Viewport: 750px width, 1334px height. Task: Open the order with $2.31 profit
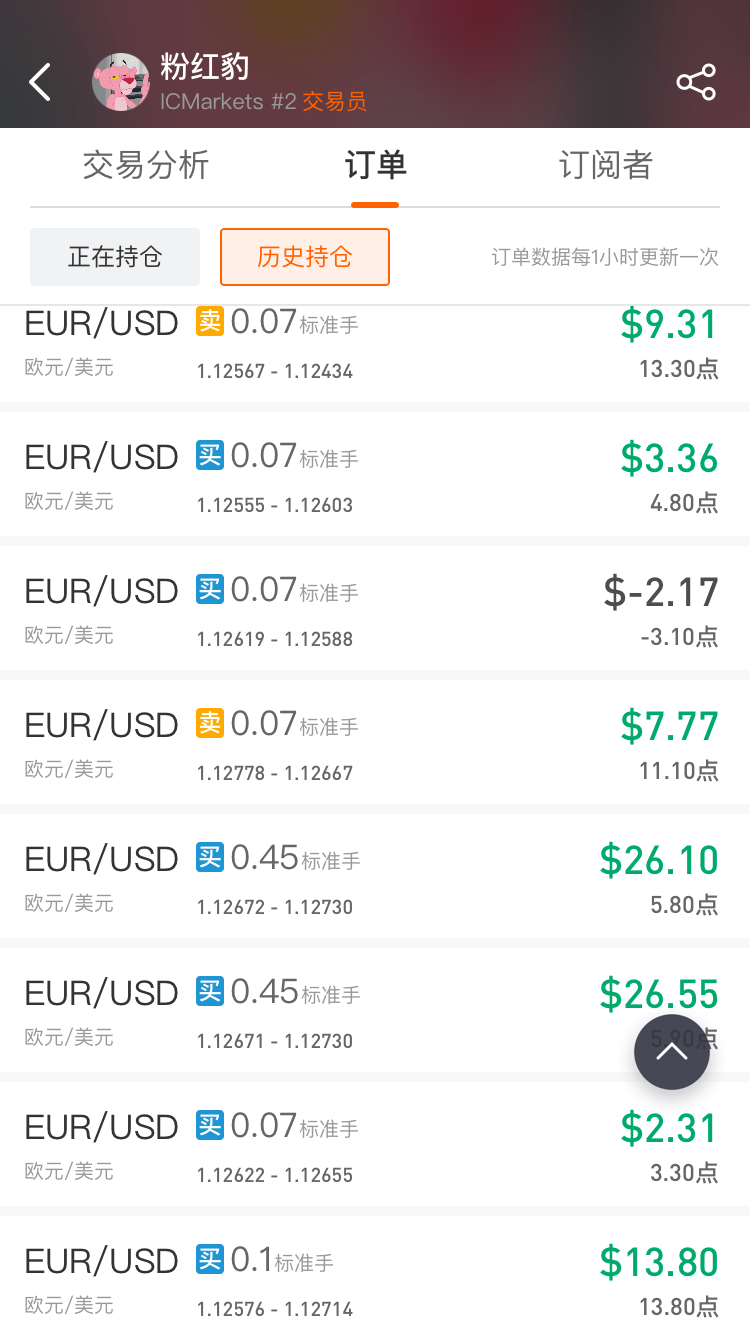(x=375, y=1144)
